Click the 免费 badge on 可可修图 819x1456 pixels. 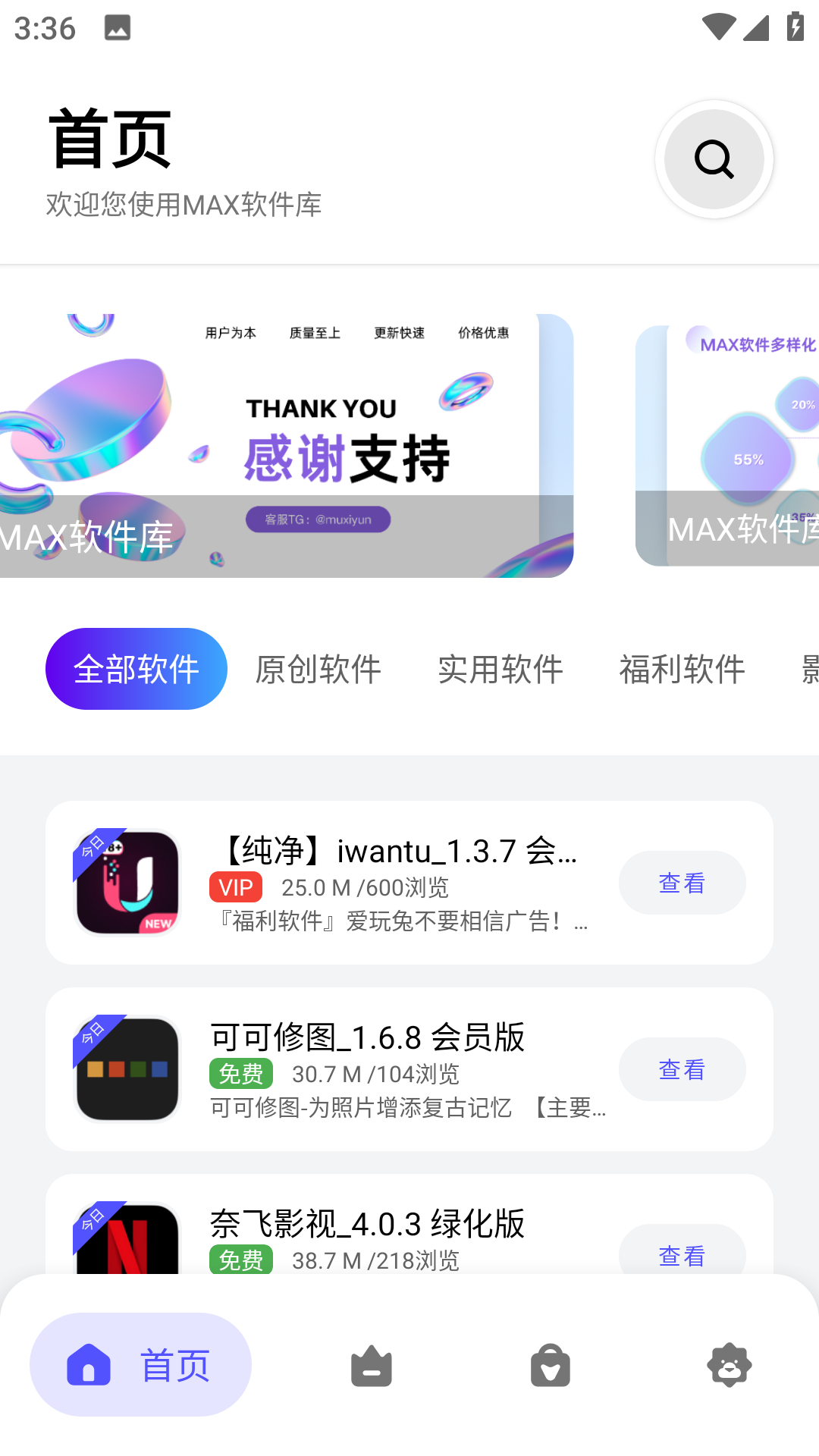click(241, 1074)
